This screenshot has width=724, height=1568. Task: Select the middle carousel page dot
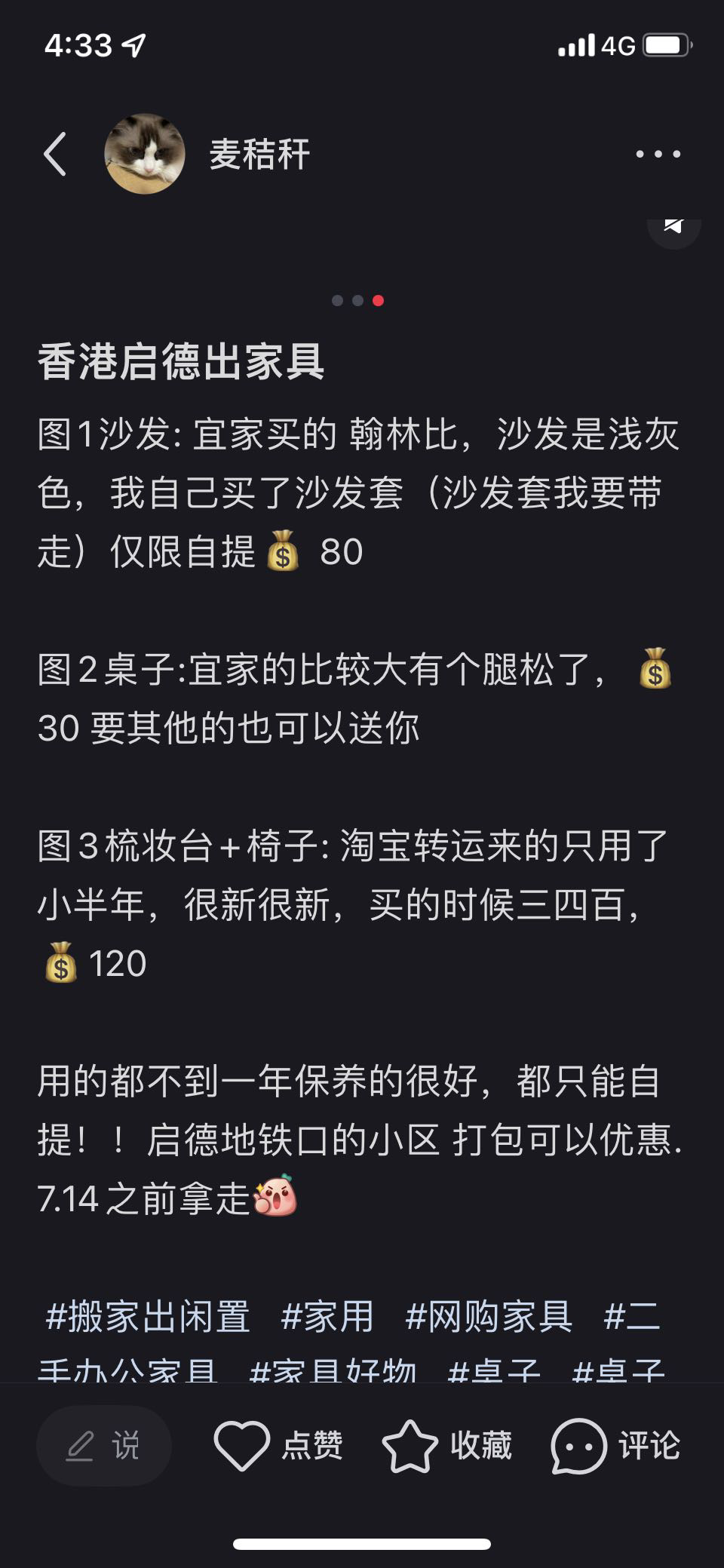point(358,300)
